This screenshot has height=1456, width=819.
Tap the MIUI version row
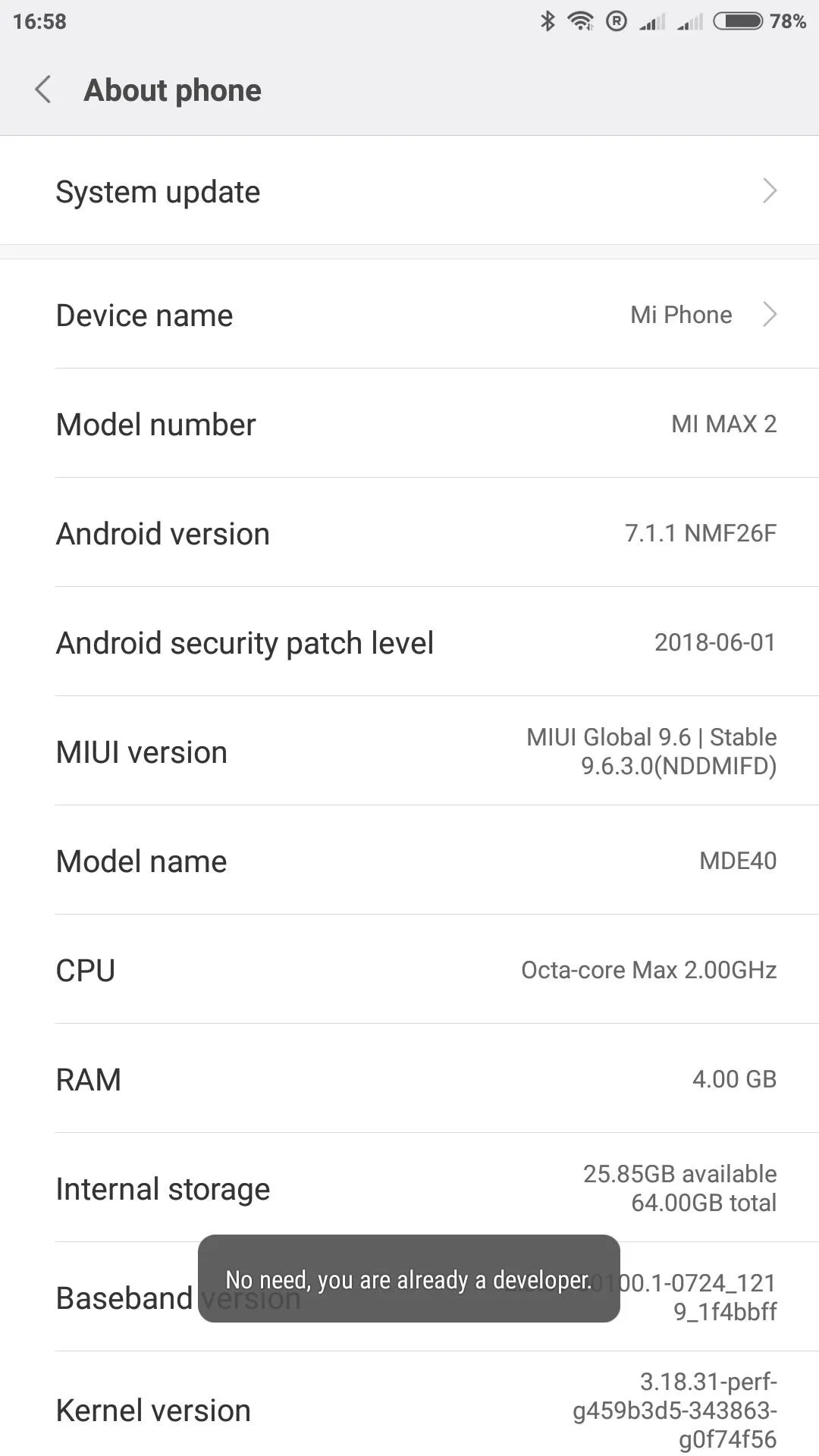(x=409, y=752)
